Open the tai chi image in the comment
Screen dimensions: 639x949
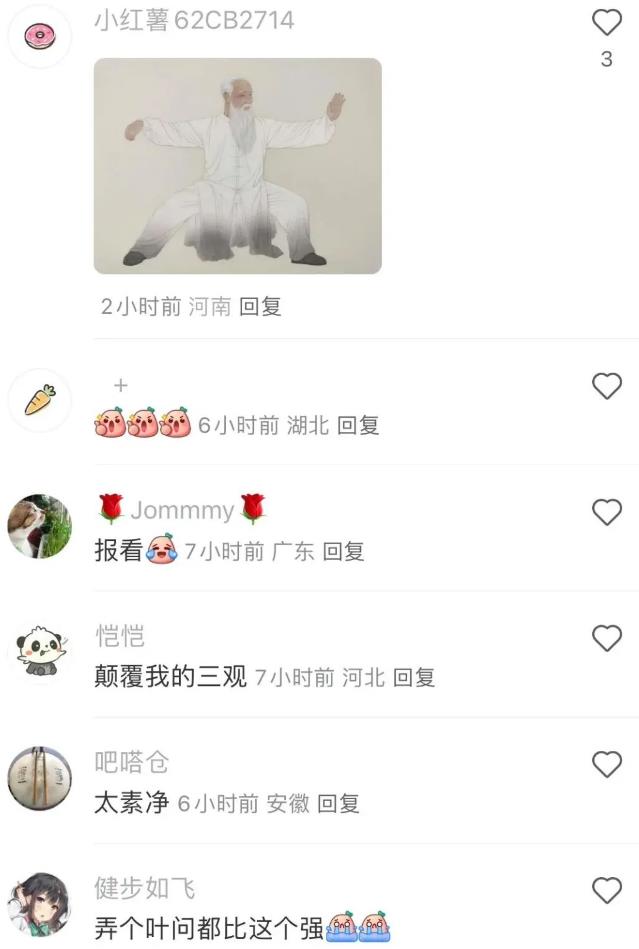pyautogui.click(x=237, y=166)
